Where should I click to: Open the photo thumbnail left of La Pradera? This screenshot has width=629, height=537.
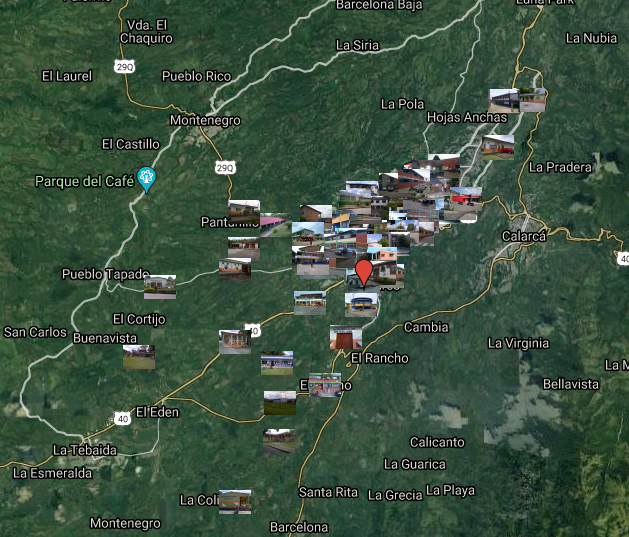pyautogui.click(x=498, y=146)
